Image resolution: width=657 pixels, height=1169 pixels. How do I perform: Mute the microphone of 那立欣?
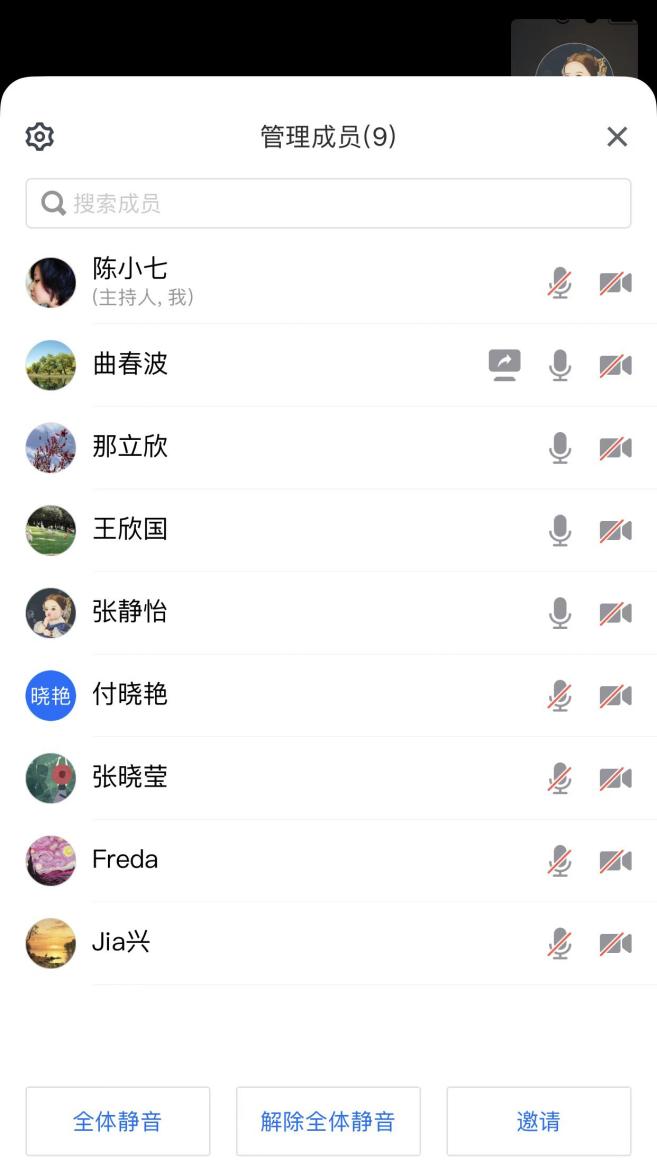560,447
